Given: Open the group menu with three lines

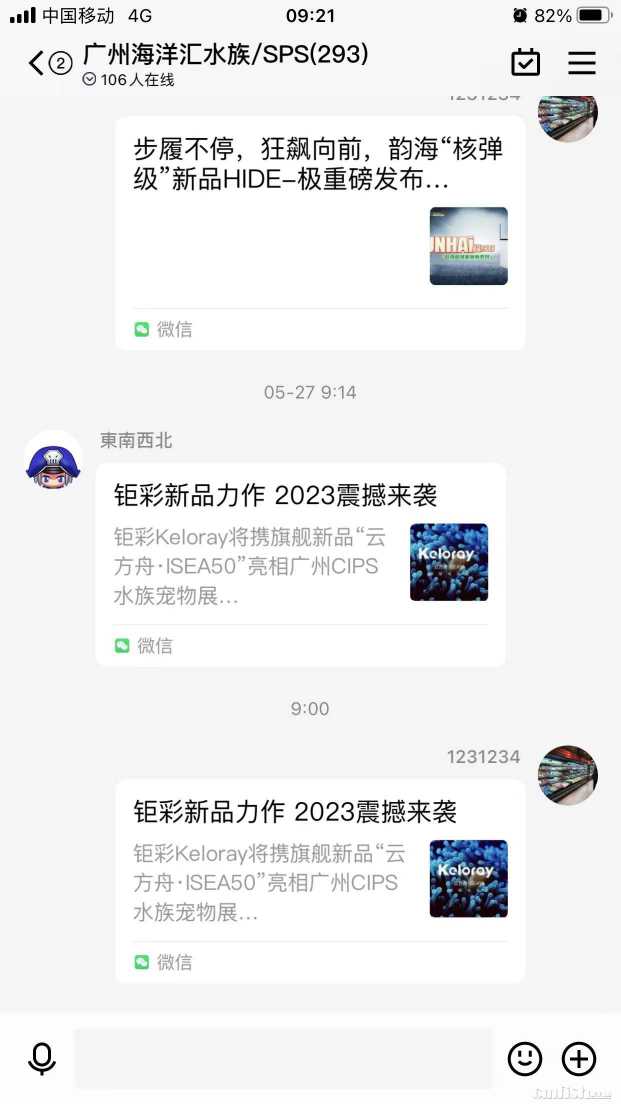Looking at the screenshot, I should [582, 63].
